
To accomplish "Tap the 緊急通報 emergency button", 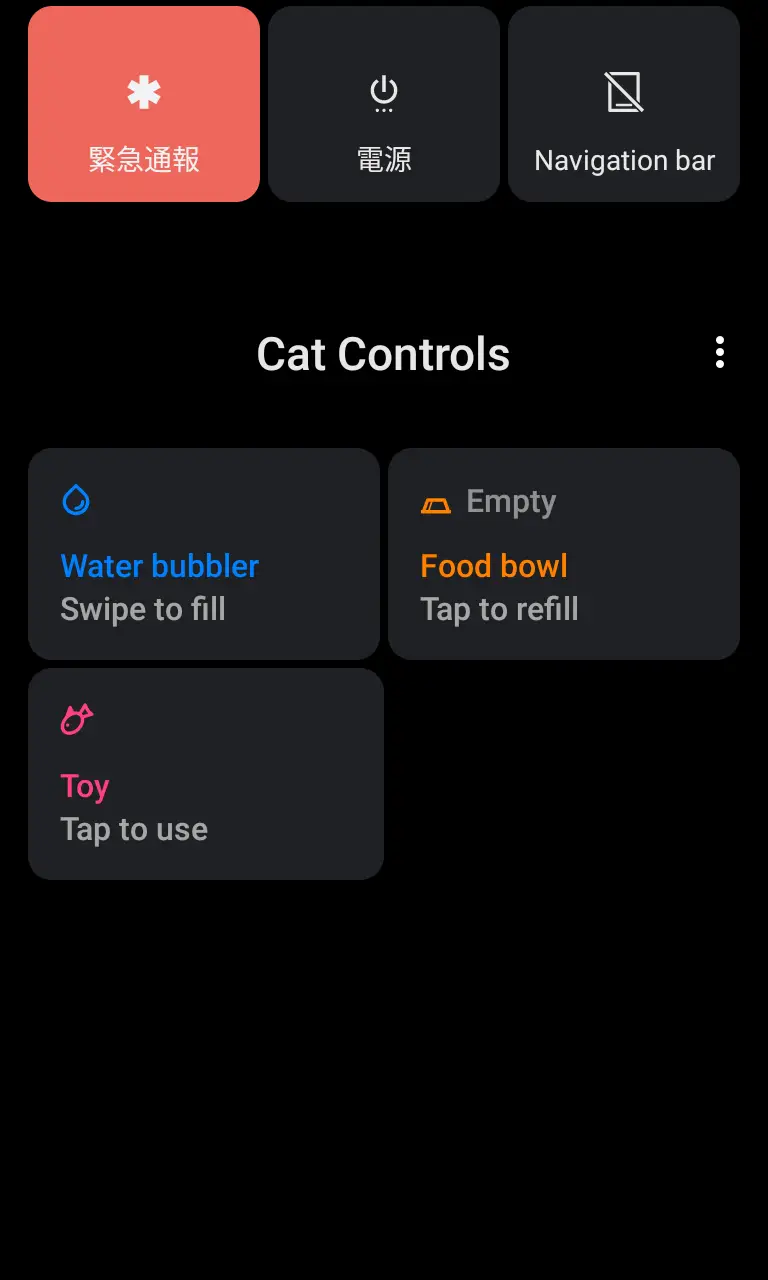I will (x=144, y=105).
